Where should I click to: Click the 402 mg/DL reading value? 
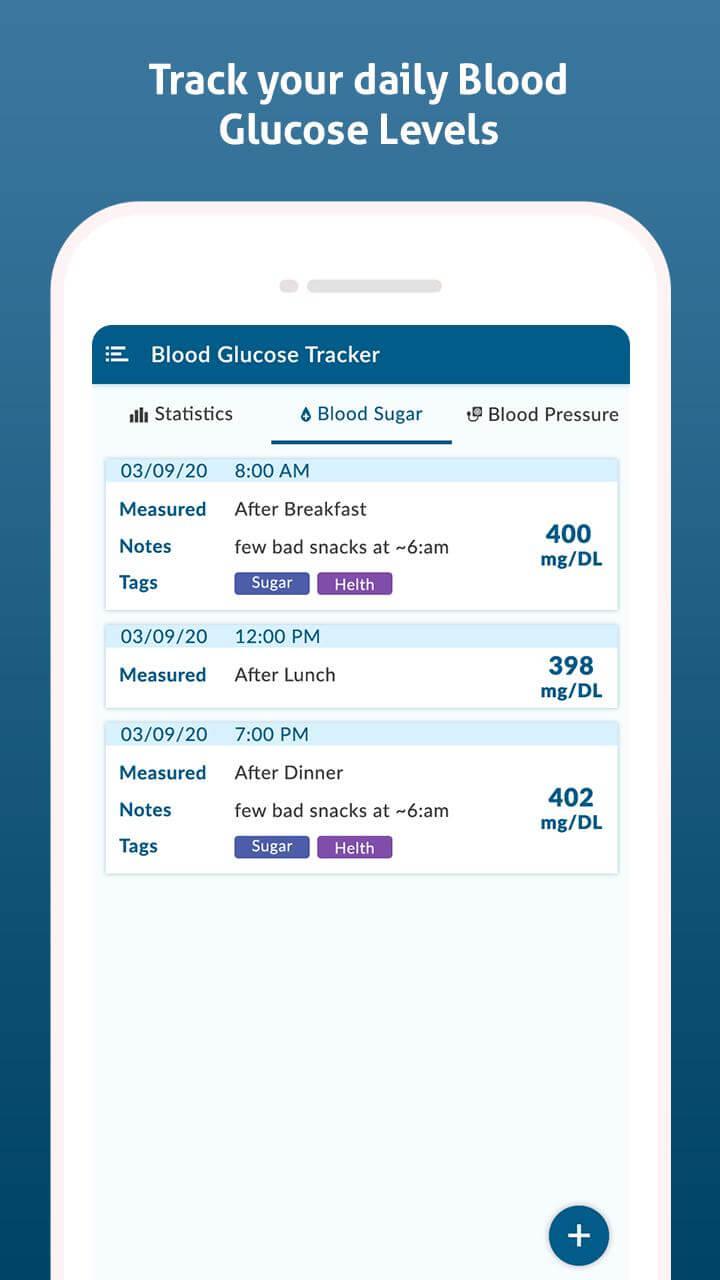click(x=568, y=810)
